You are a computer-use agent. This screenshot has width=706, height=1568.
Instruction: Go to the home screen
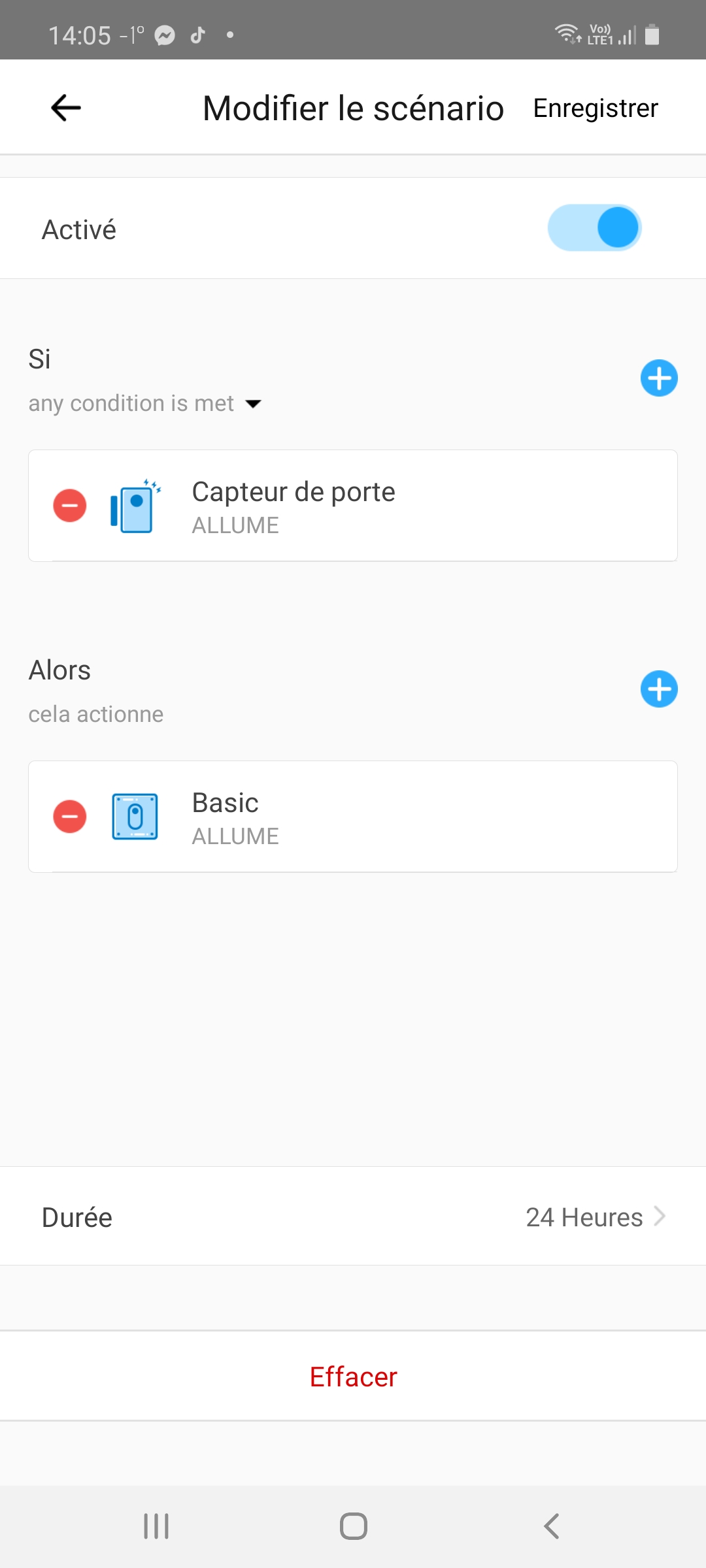tap(353, 1526)
